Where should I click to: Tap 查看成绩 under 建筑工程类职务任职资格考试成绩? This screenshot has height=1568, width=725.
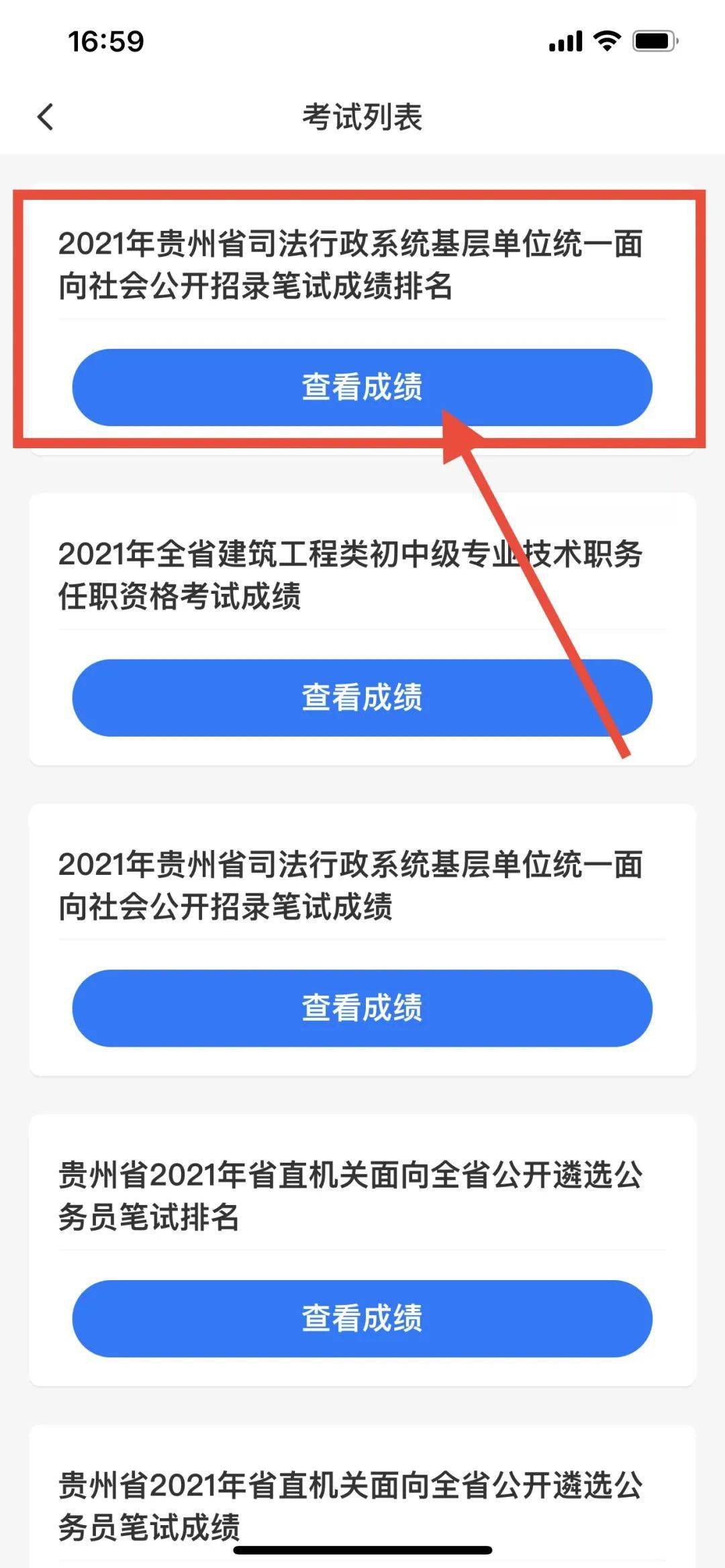362,698
